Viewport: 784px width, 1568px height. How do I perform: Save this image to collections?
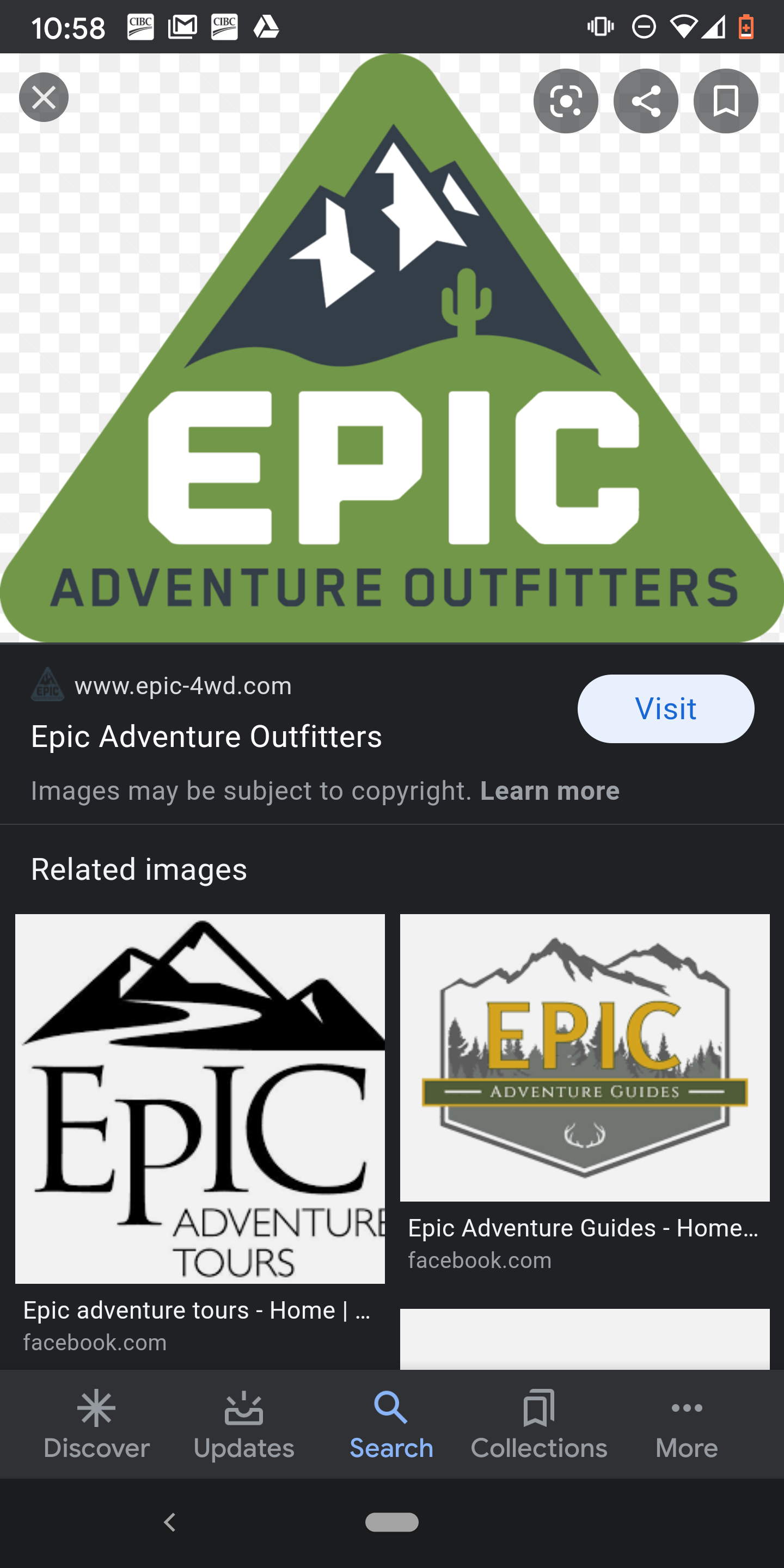coord(726,101)
